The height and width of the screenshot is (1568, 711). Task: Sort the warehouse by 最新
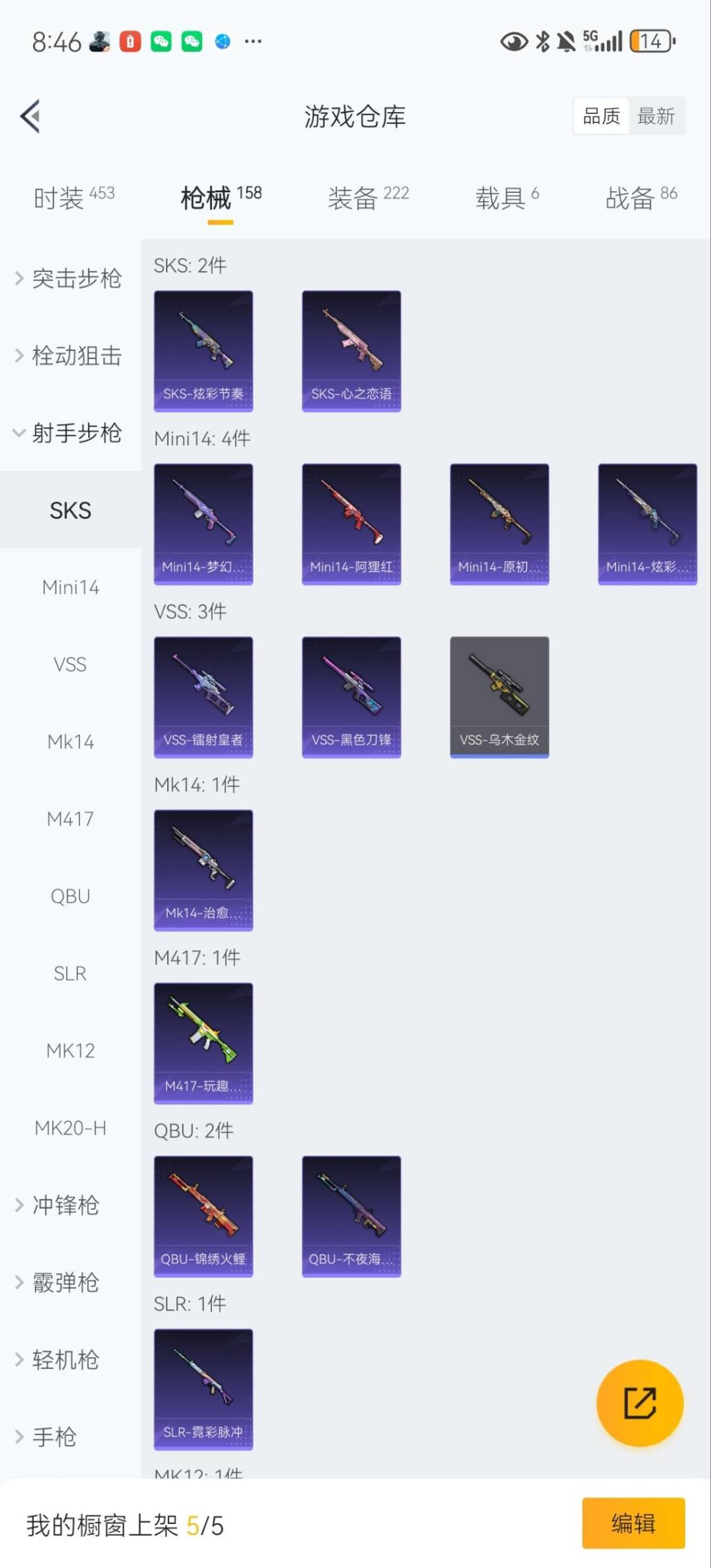tap(656, 117)
